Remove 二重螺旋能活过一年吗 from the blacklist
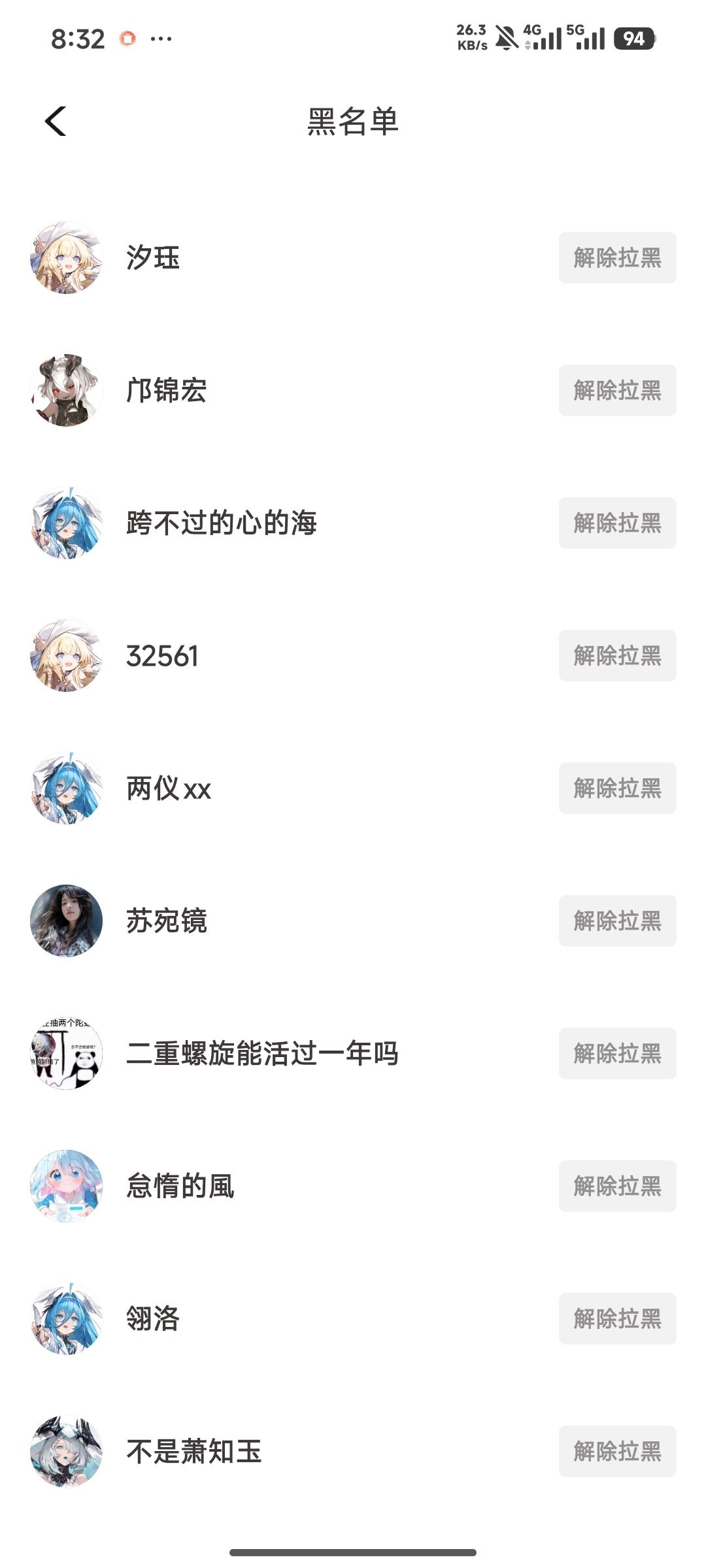Image resolution: width=706 pixels, height=1568 pixels. [616, 1053]
